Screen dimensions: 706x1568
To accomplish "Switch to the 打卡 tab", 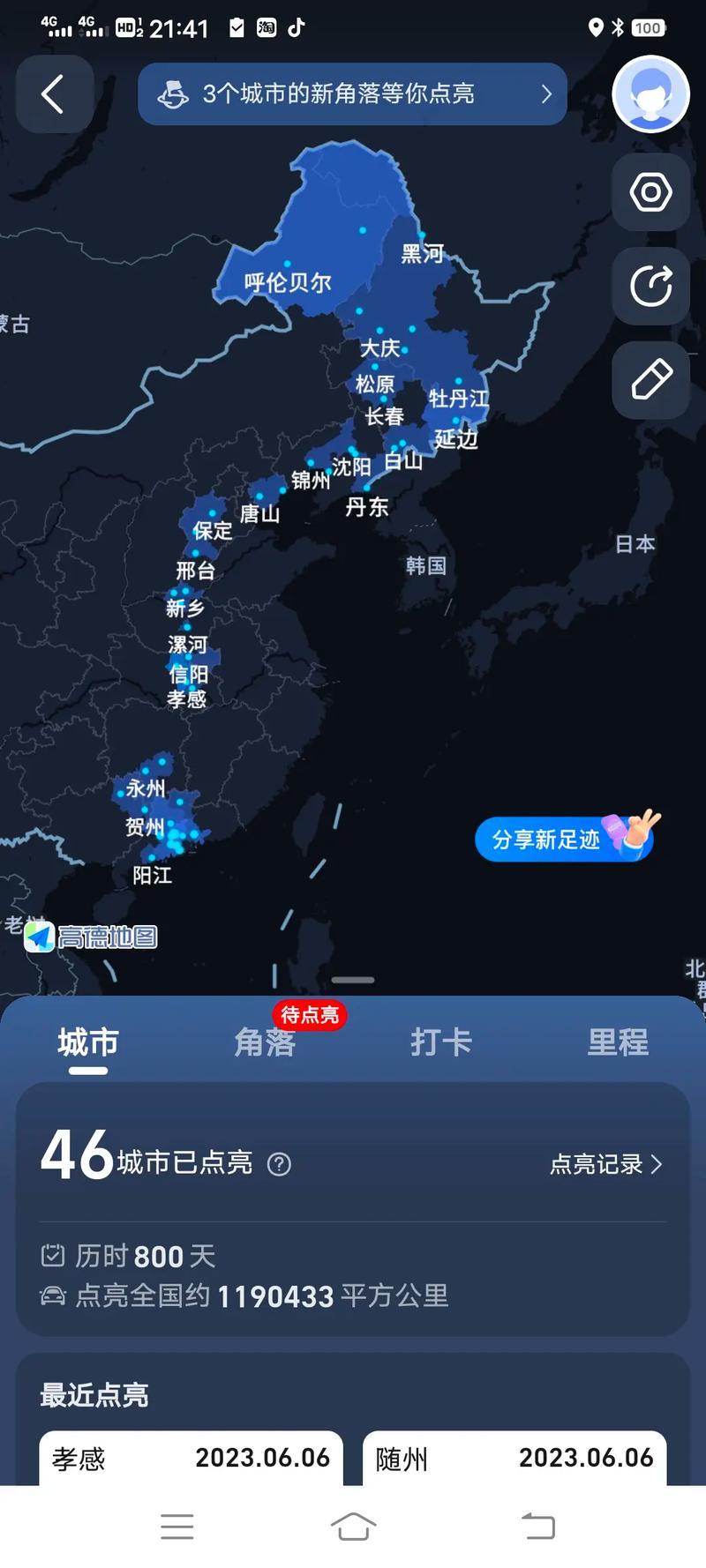I will [x=441, y=1042].
